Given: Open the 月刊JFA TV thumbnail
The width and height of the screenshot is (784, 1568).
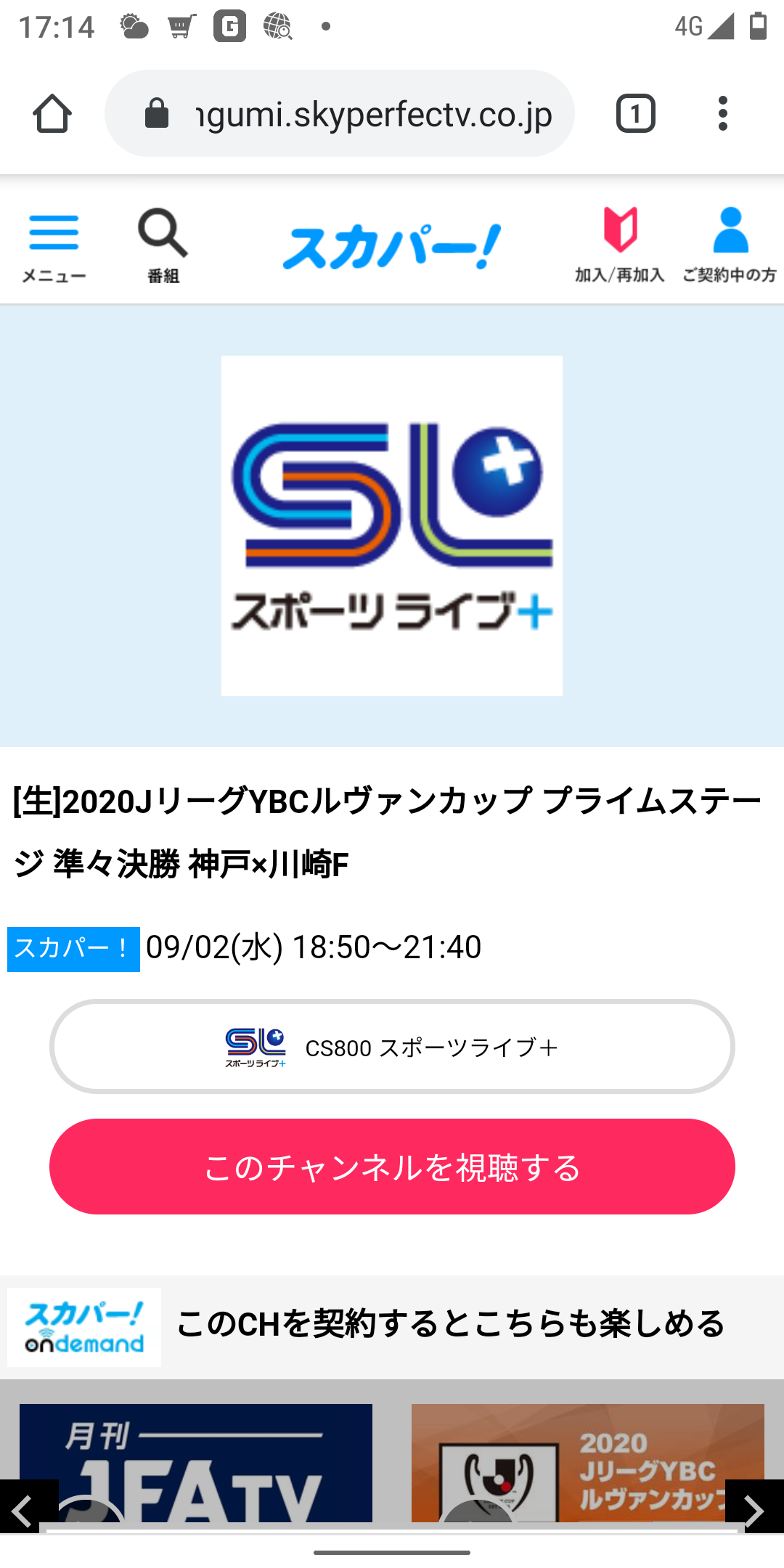Looking at the screenshot, I should 196,1463.
